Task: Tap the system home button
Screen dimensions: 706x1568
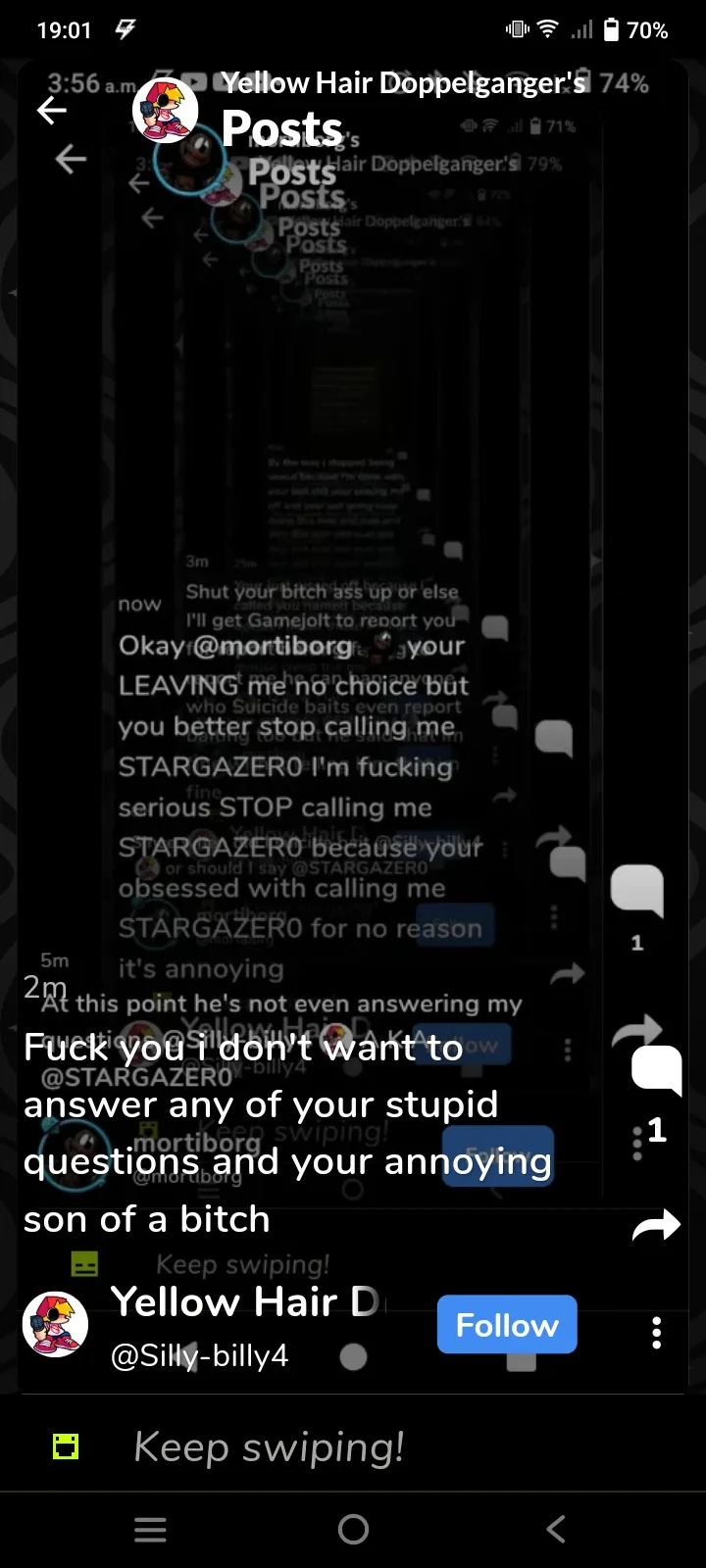Action: pos(353,1529)
